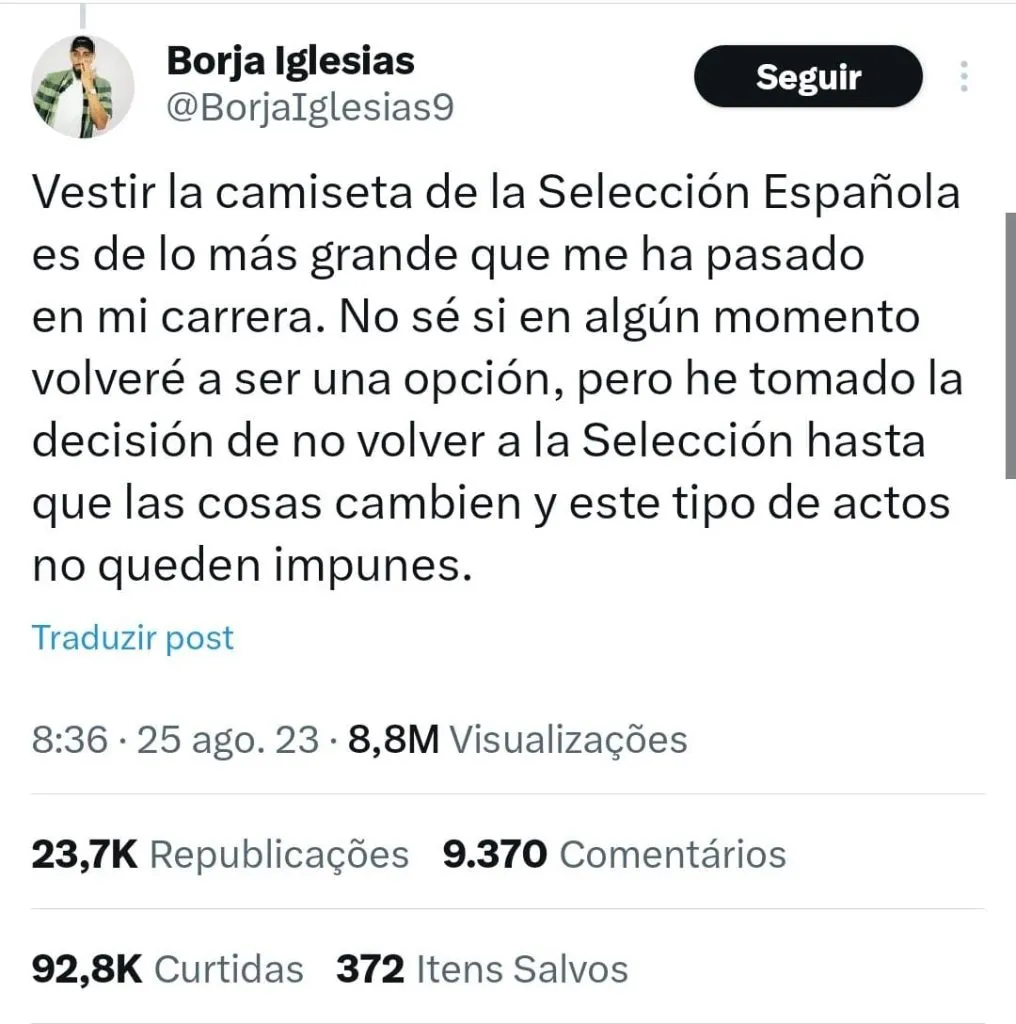Tap Traduzir post link
The height and width of the screenshot is (1024, 1016).
pos(133,637)
